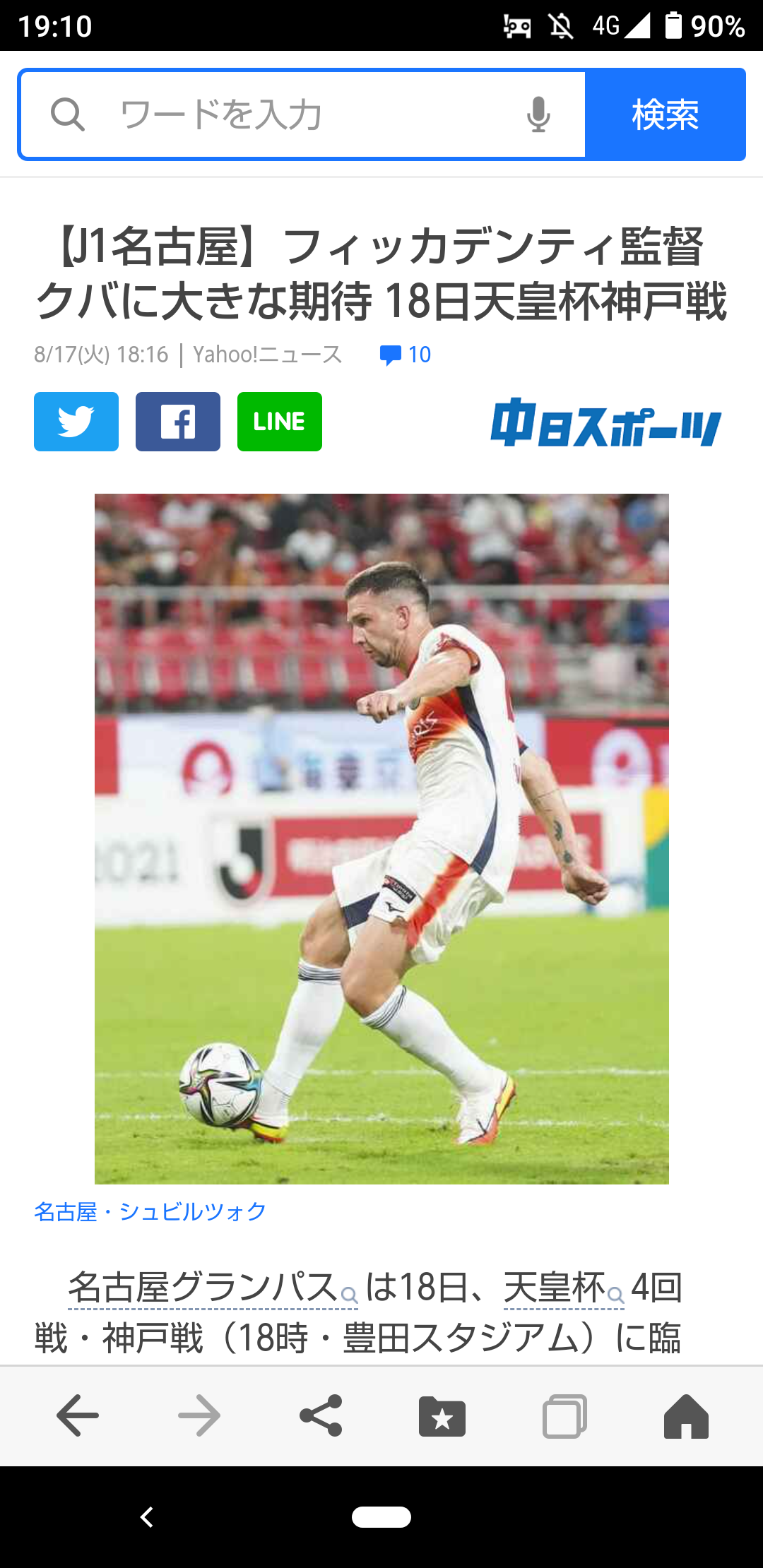The height and width of the screenshot is (1568, 763).
Task: Share the article via LINE
Action: (280, 422)
